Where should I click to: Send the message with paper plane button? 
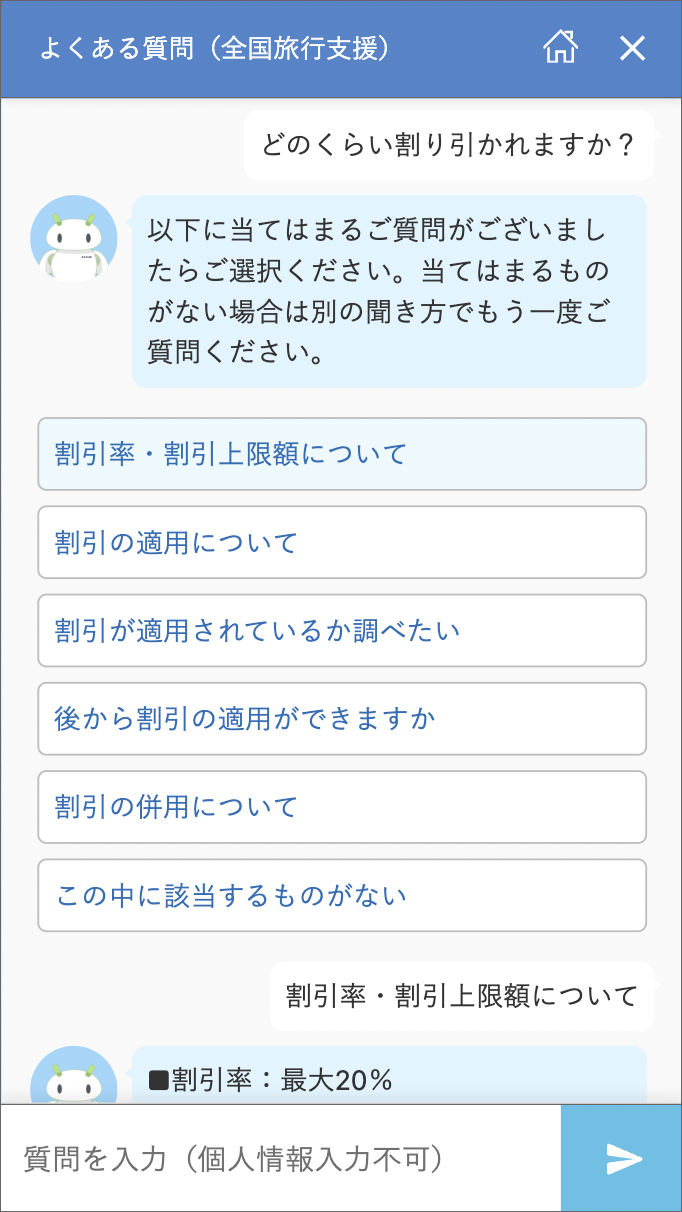[622, 1158]
